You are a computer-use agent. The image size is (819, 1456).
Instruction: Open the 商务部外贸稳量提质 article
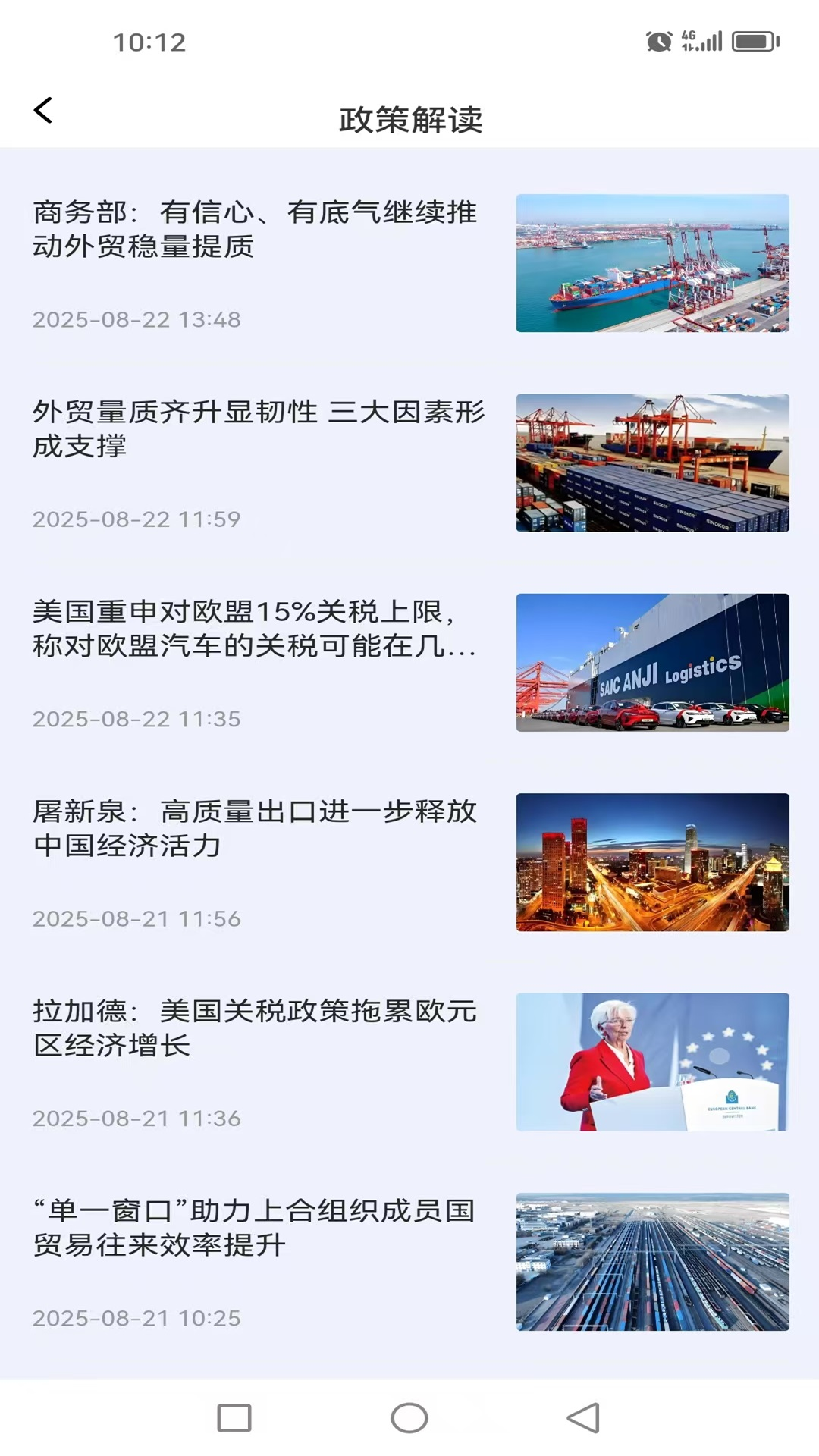coord(256,231)
